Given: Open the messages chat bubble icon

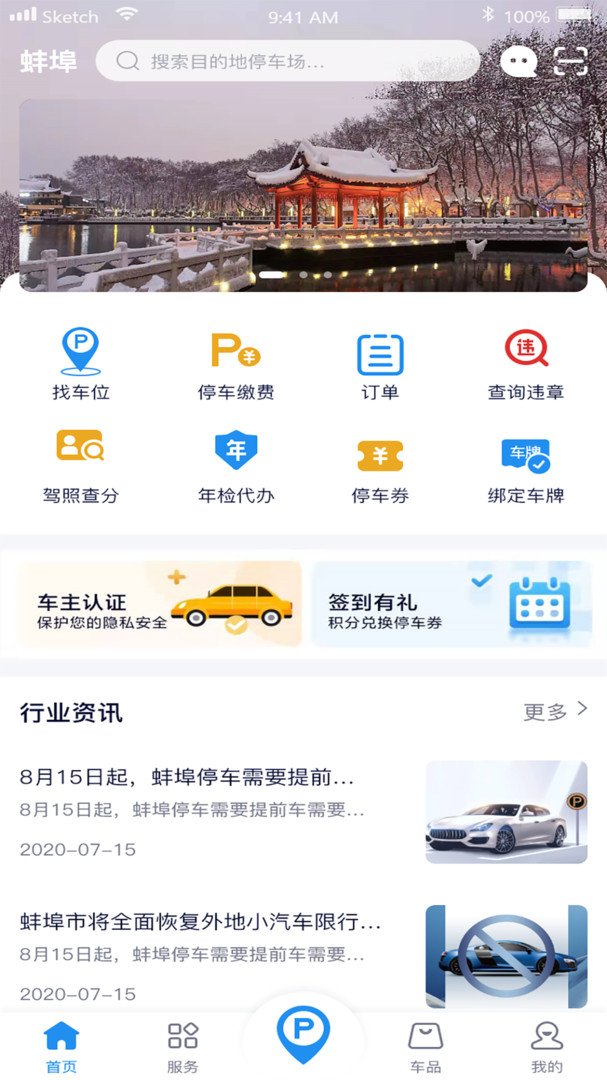Looking at the screenshot, I should [x=518, y=61].
